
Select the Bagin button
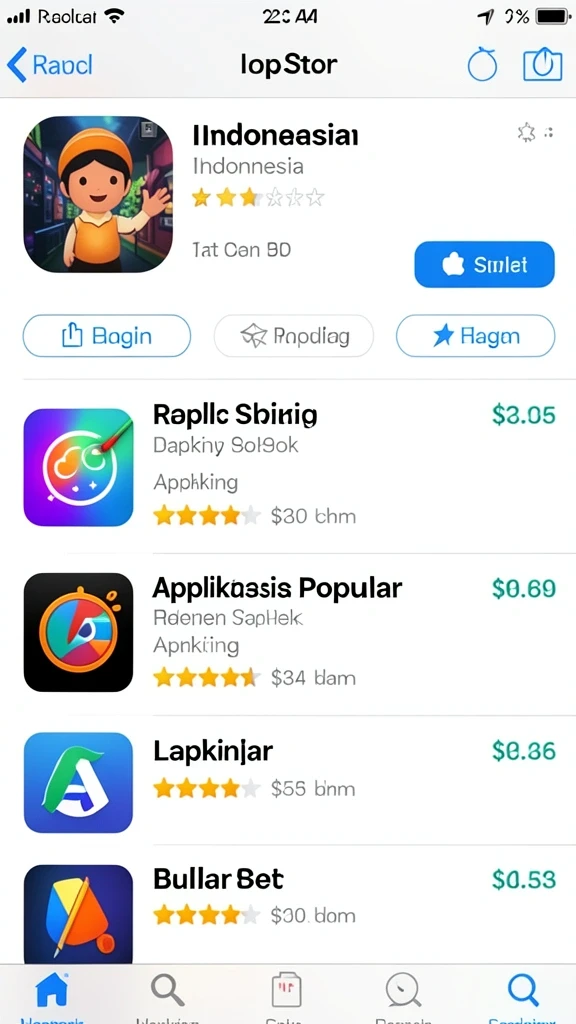coord(107,336)
